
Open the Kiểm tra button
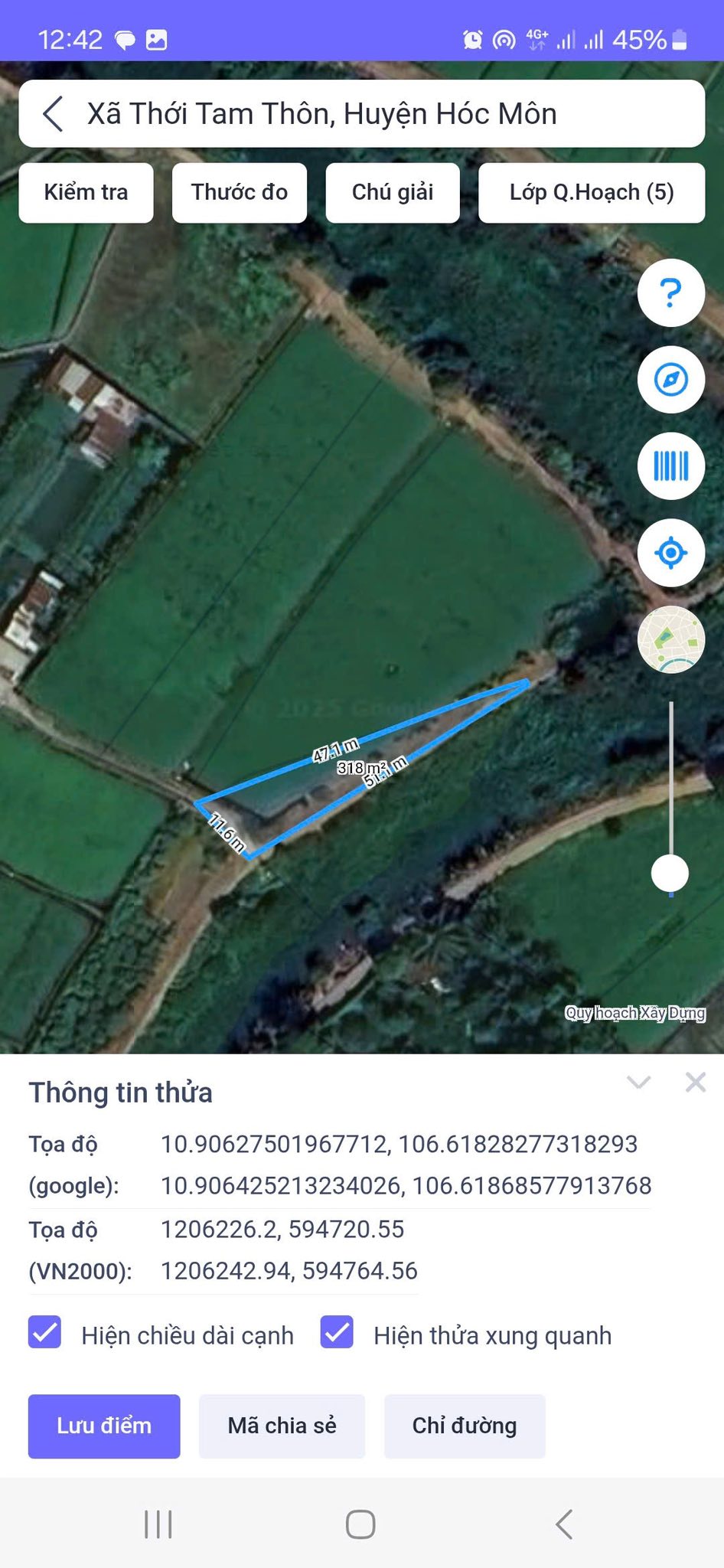pyautogui.click(x=86, y=192)
